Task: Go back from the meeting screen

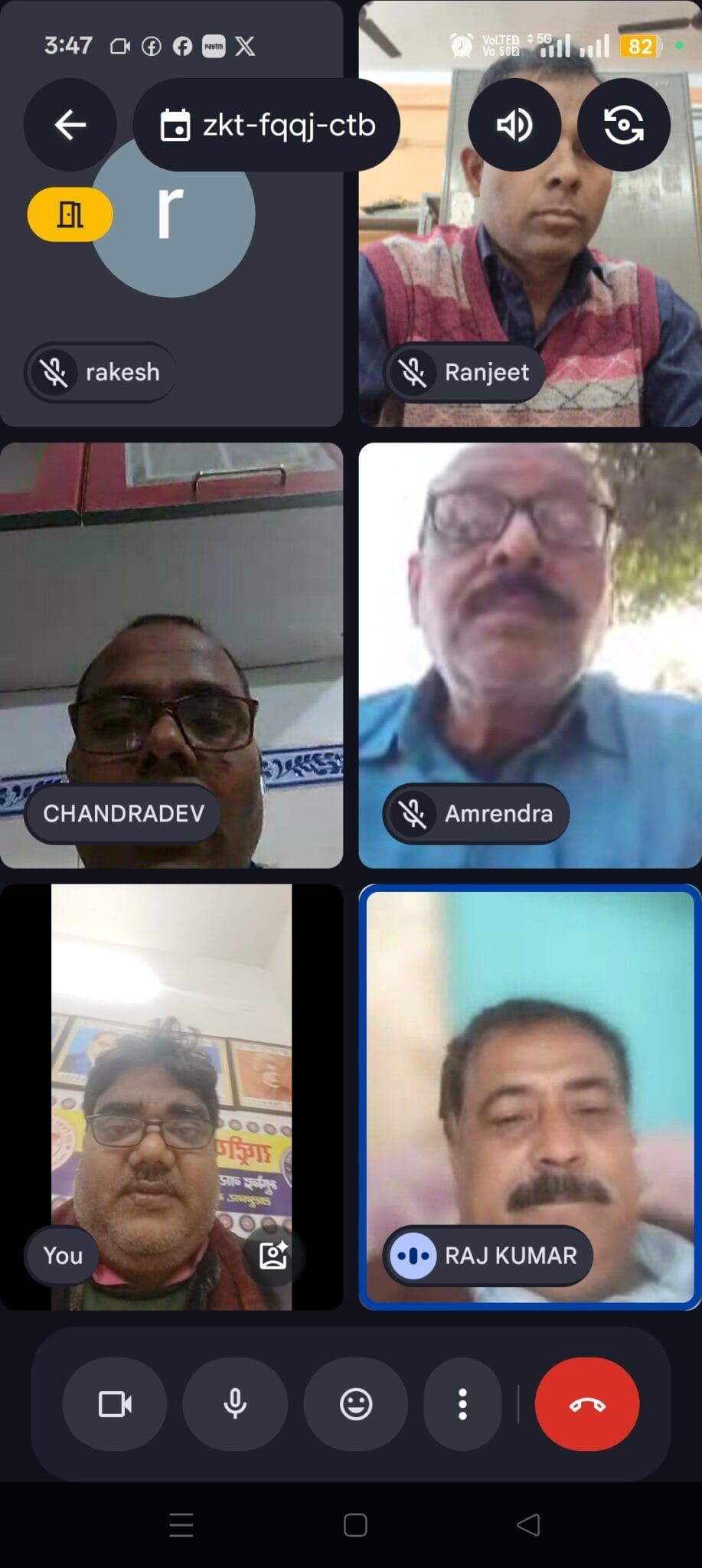Action: [x=70, y=125]
